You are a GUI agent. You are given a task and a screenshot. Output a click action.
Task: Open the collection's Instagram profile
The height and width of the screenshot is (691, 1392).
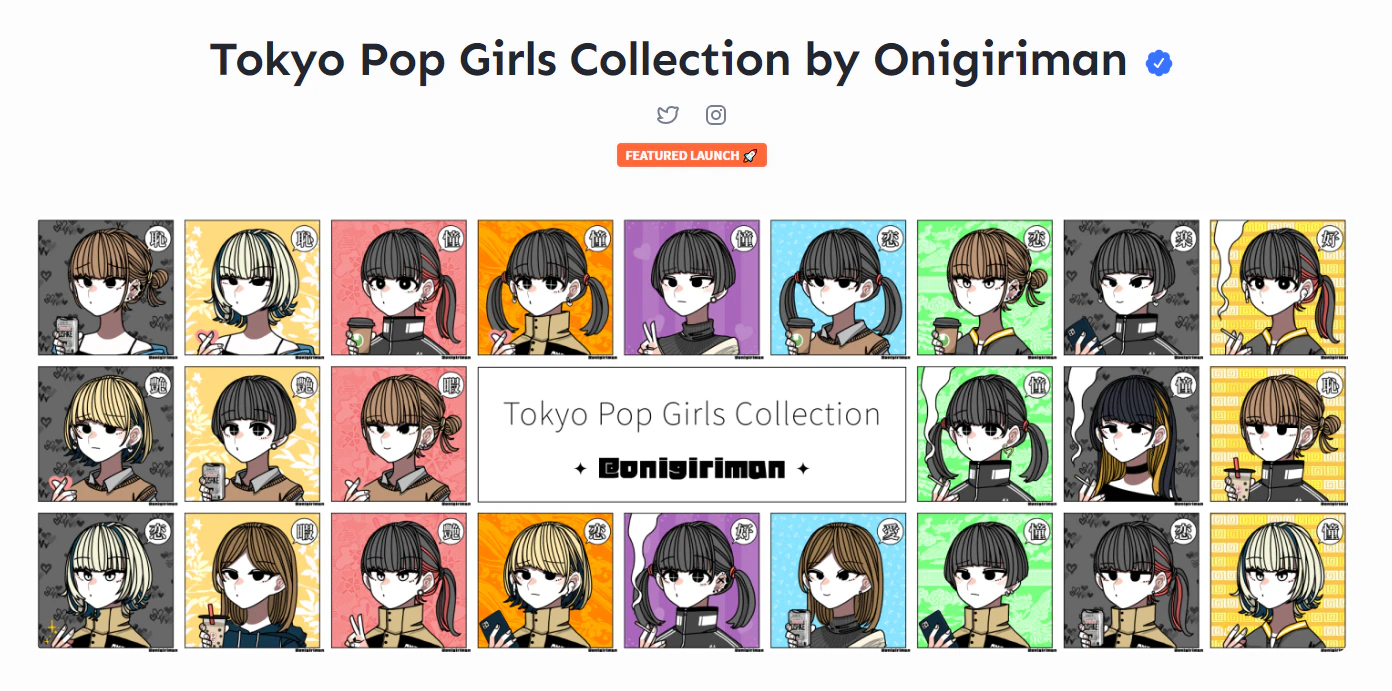[x=716, y=115]
